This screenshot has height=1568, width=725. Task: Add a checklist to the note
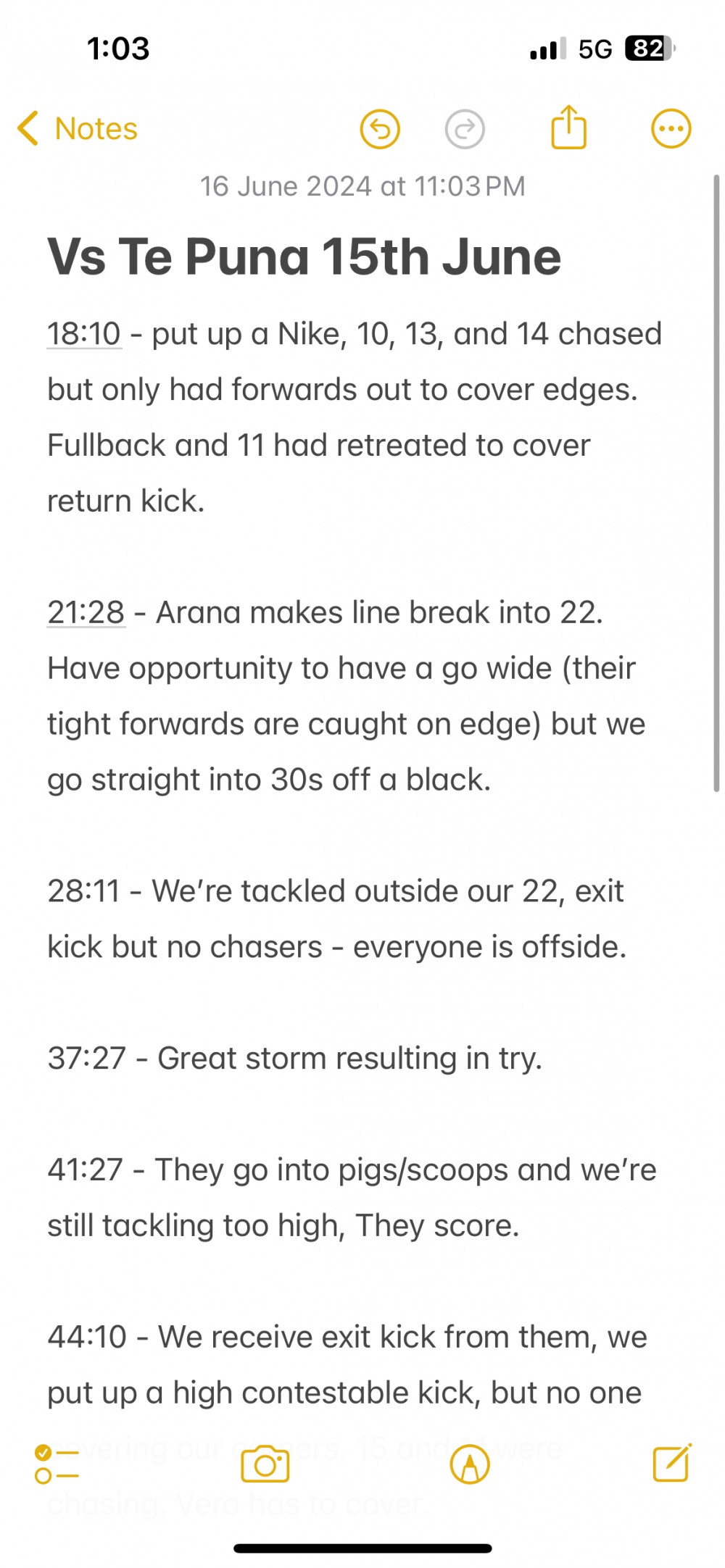coord(57,1464)
